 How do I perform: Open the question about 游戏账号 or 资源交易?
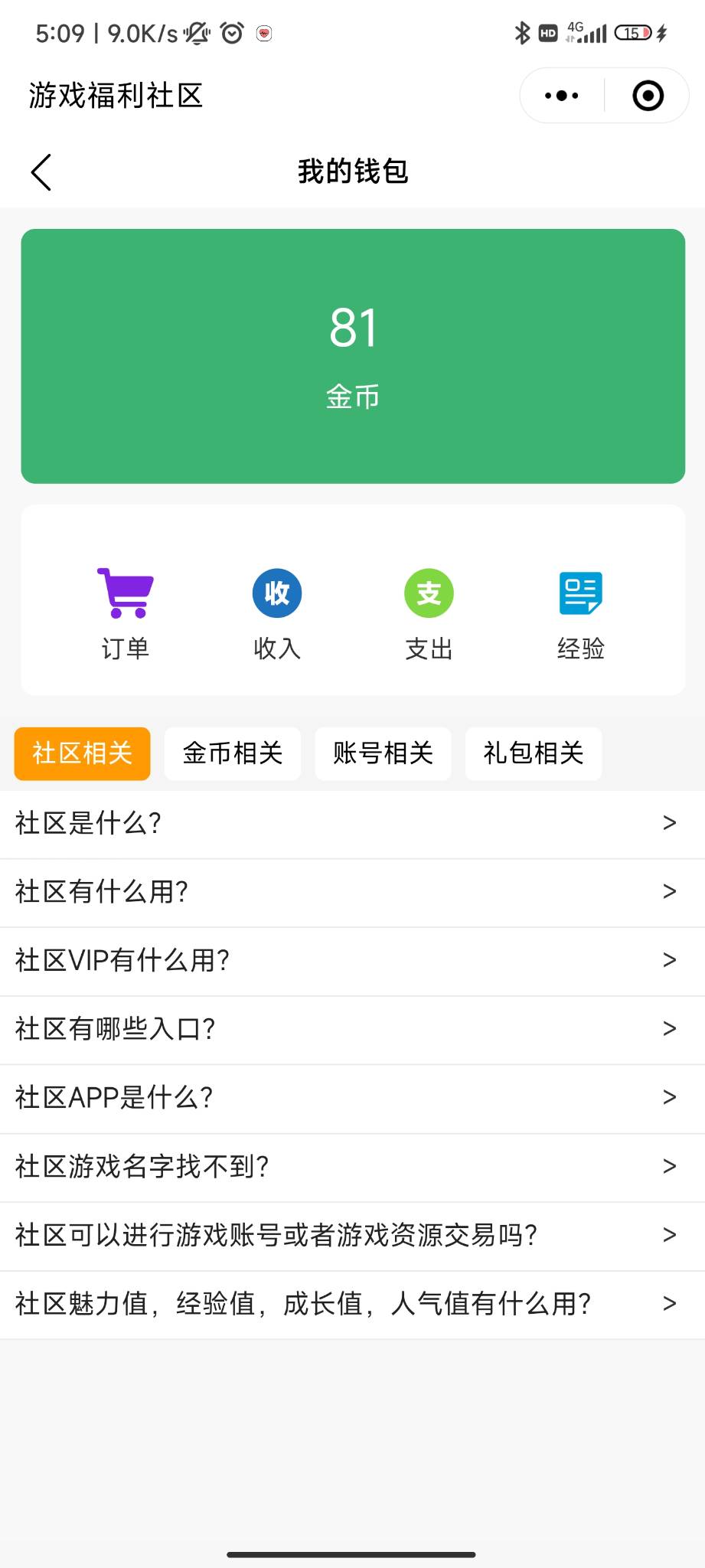(x=352, y=1236)
